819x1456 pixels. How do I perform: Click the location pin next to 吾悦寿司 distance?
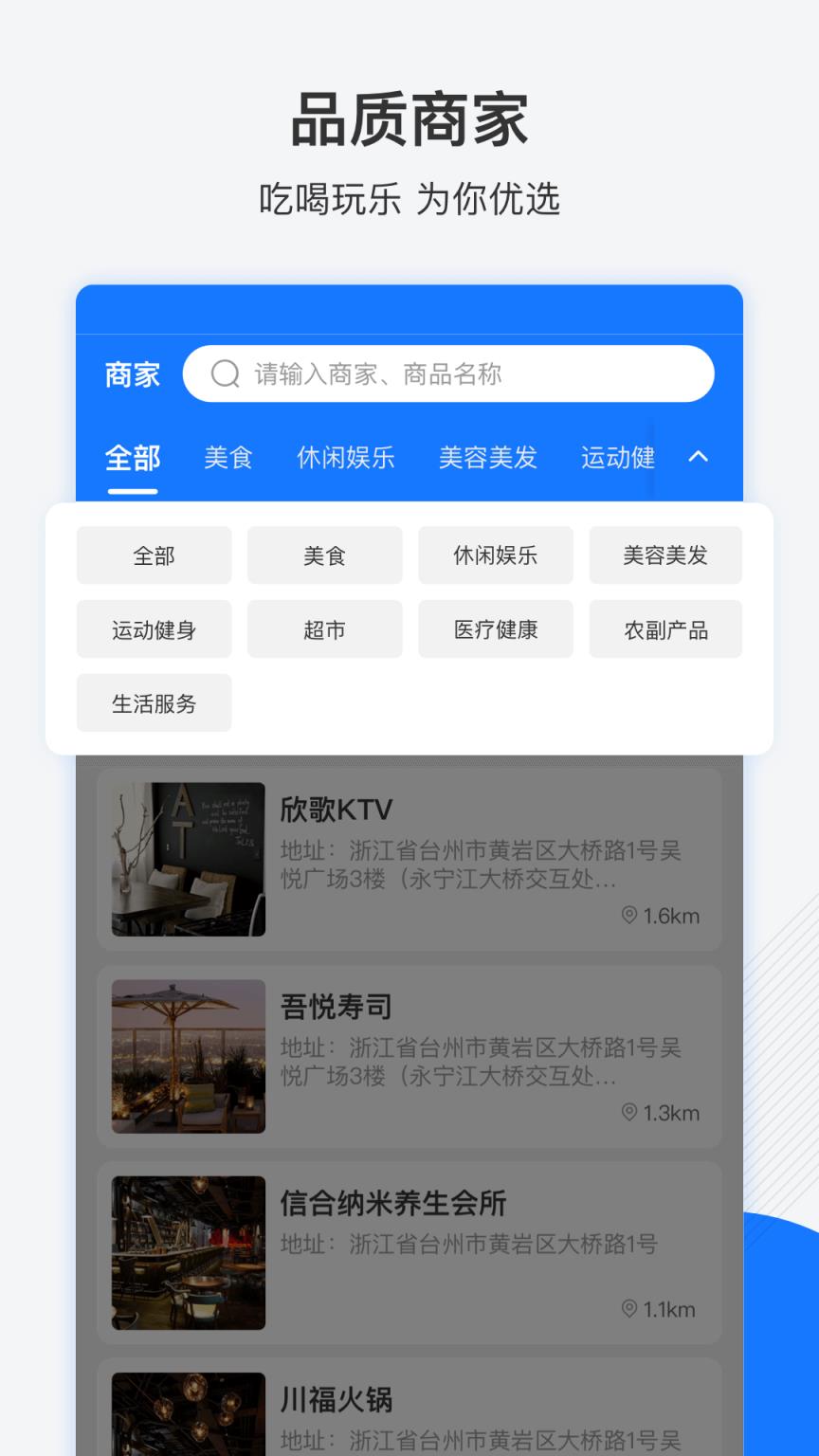pyautogui.click(x=627, y=1113)
